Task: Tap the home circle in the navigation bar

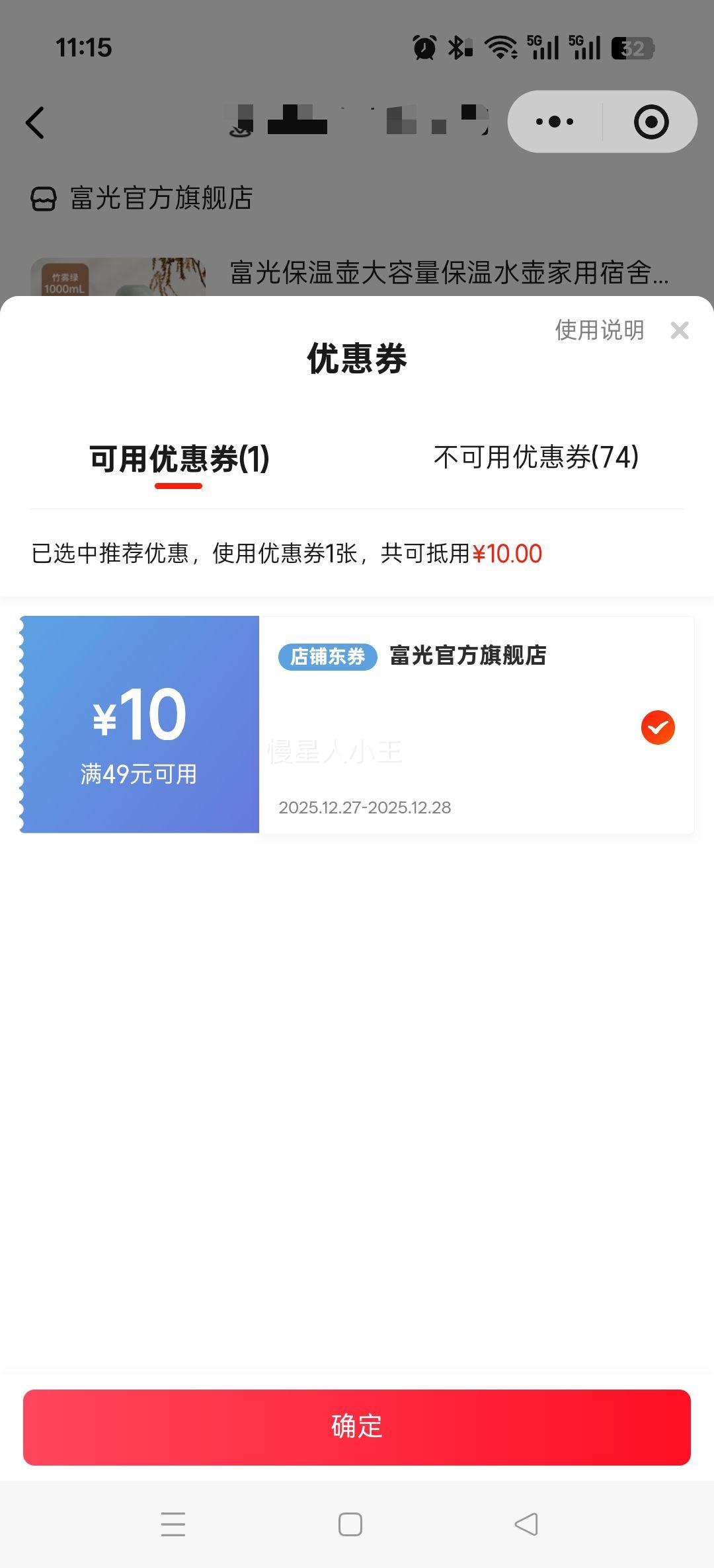Action: [349, 1524]
